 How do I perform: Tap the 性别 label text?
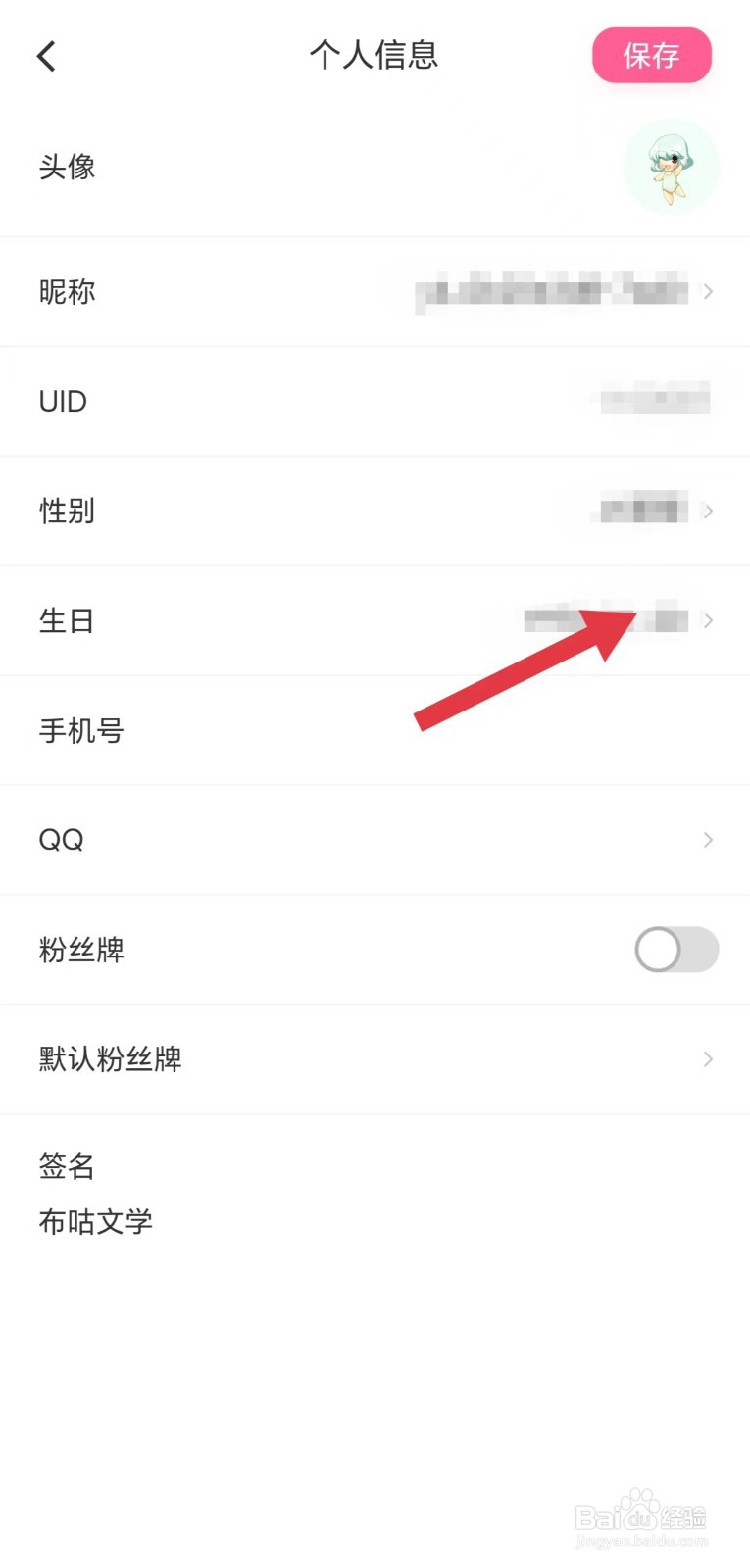pos(67,511)
